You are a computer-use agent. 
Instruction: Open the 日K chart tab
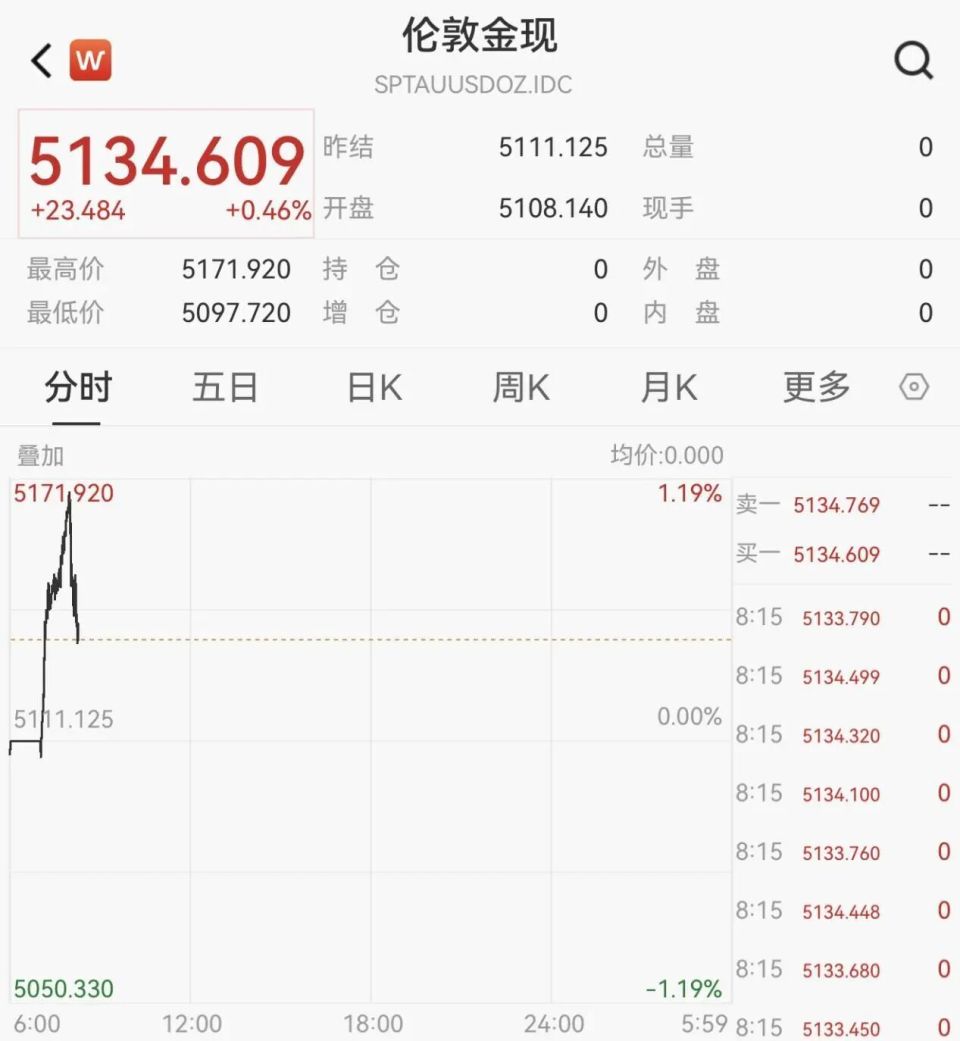point(371,387)
